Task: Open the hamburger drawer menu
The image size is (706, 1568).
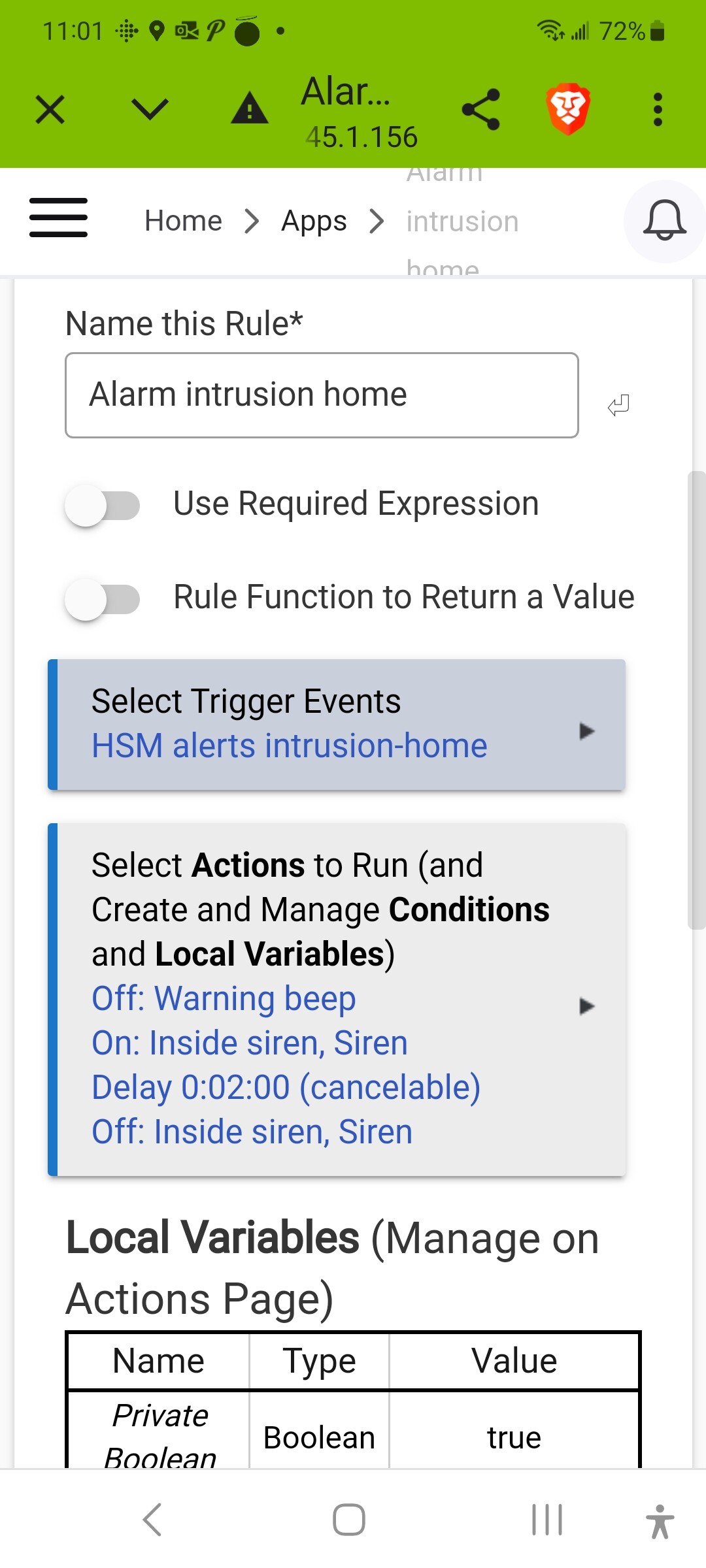Action: pos(58,218)
